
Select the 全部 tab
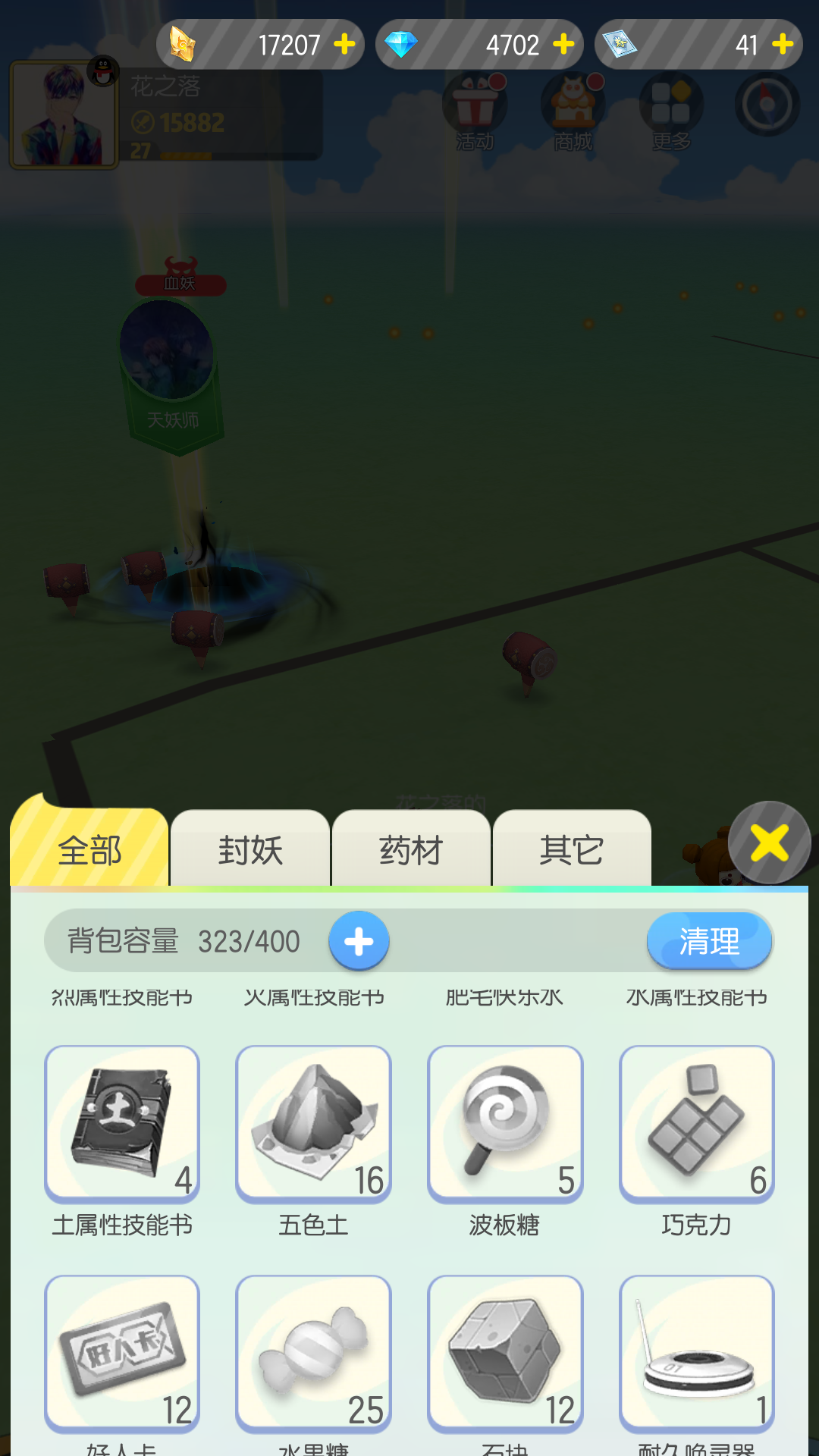[89, 846]
